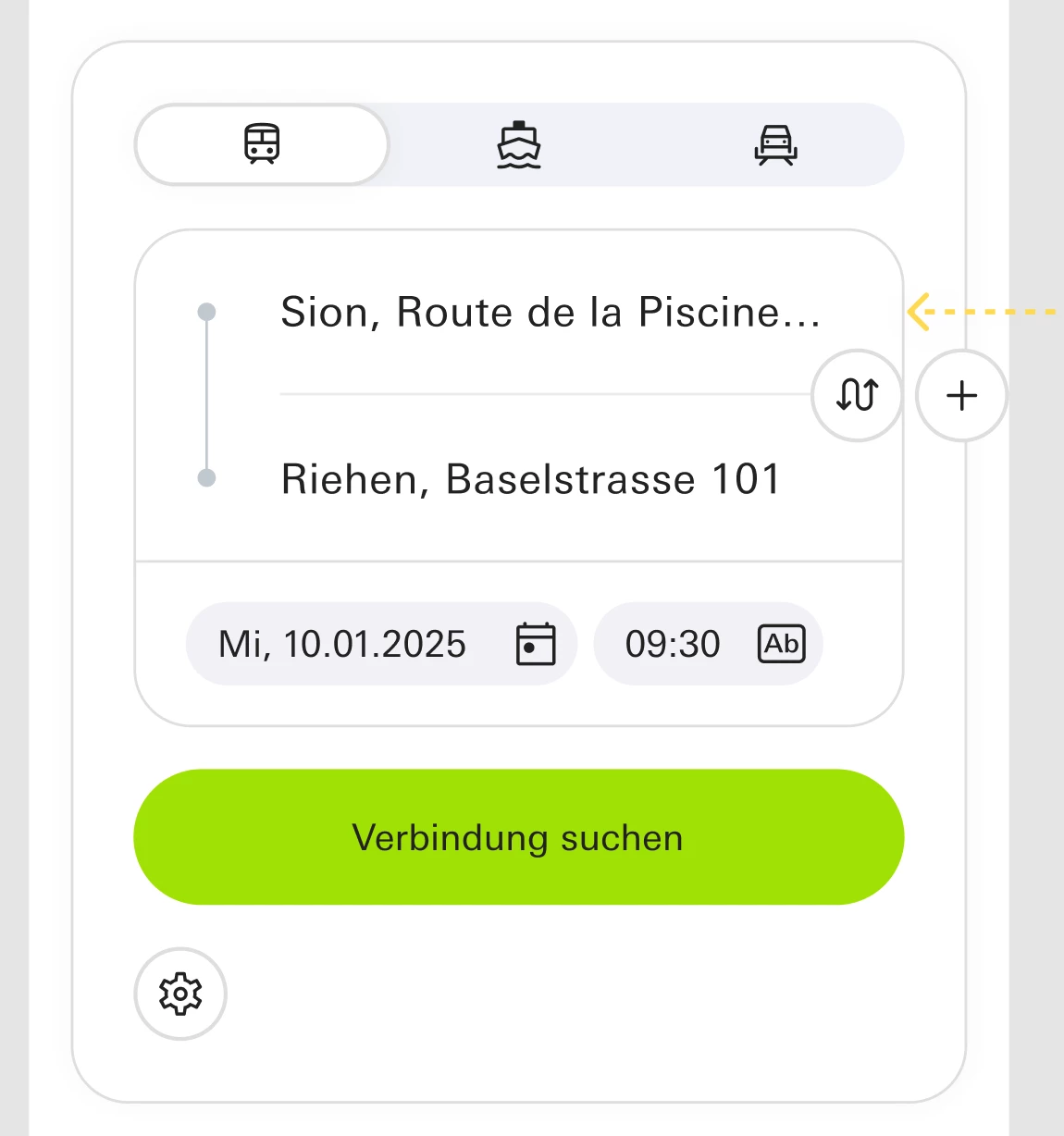Switch to the ship transport mode
Image resolution: width=1064 pixels, height=1136 pixels.
(519, 144)
